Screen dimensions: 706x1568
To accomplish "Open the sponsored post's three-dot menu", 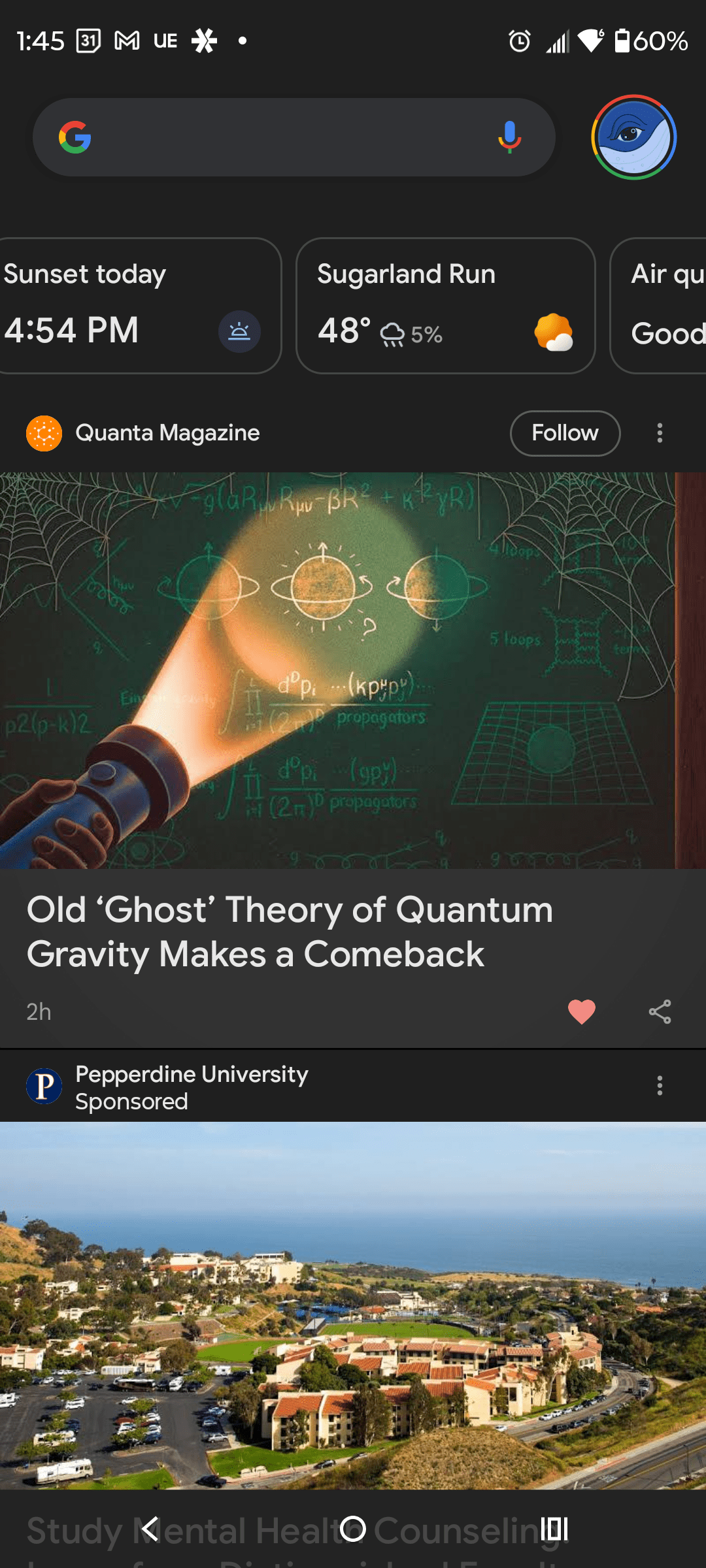I will click(660, 1086).
